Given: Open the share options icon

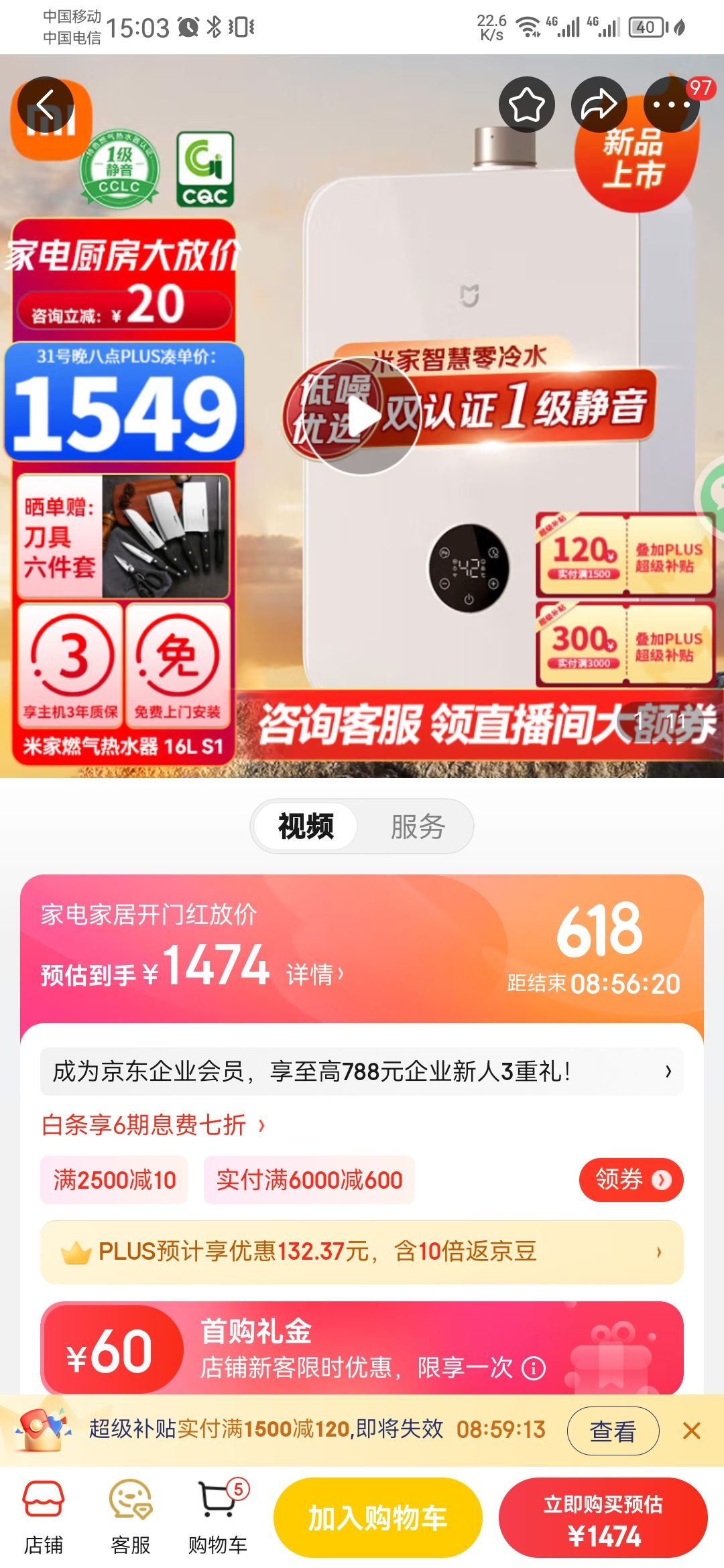Looking at the screenshot, I should tap(601, 104).
